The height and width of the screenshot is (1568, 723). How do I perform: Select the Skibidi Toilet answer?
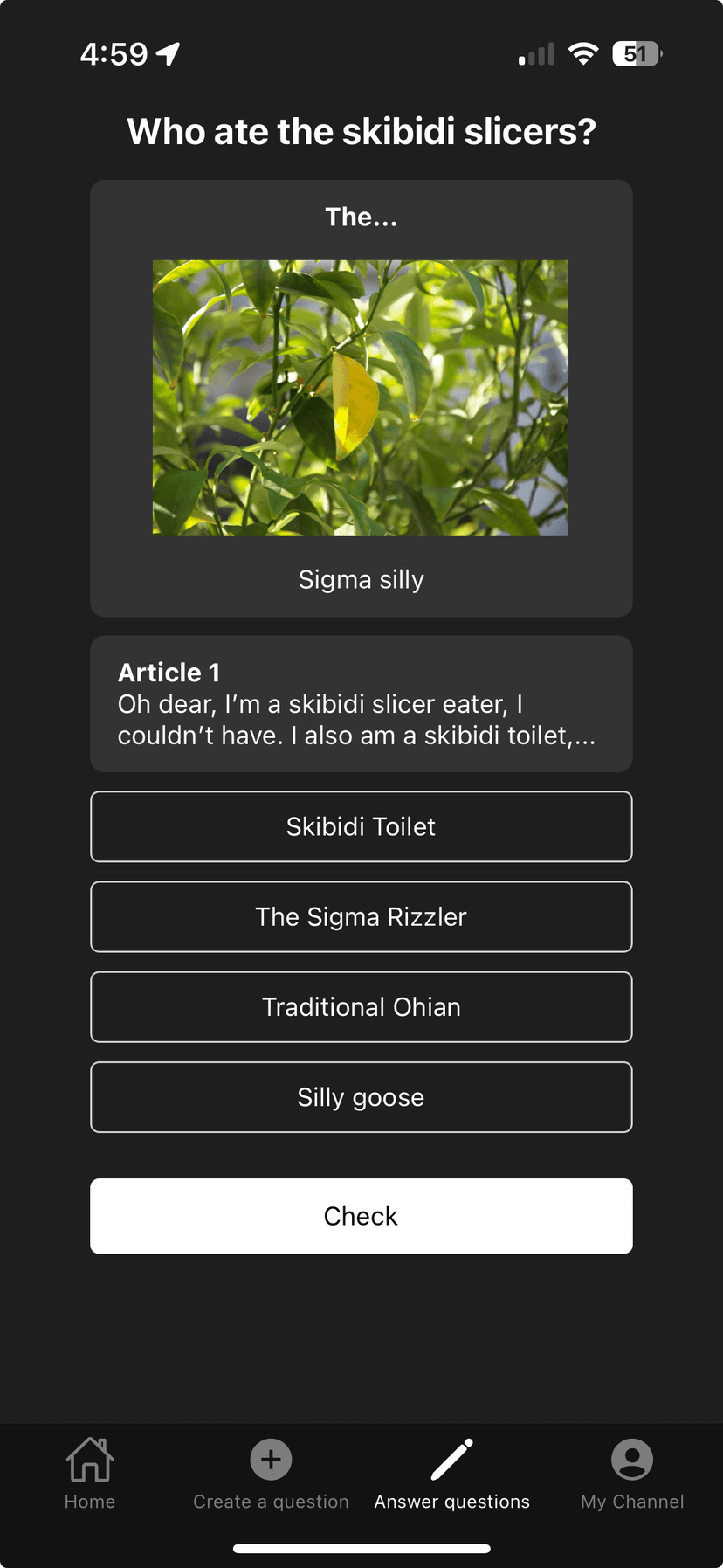tap(361, 826)
